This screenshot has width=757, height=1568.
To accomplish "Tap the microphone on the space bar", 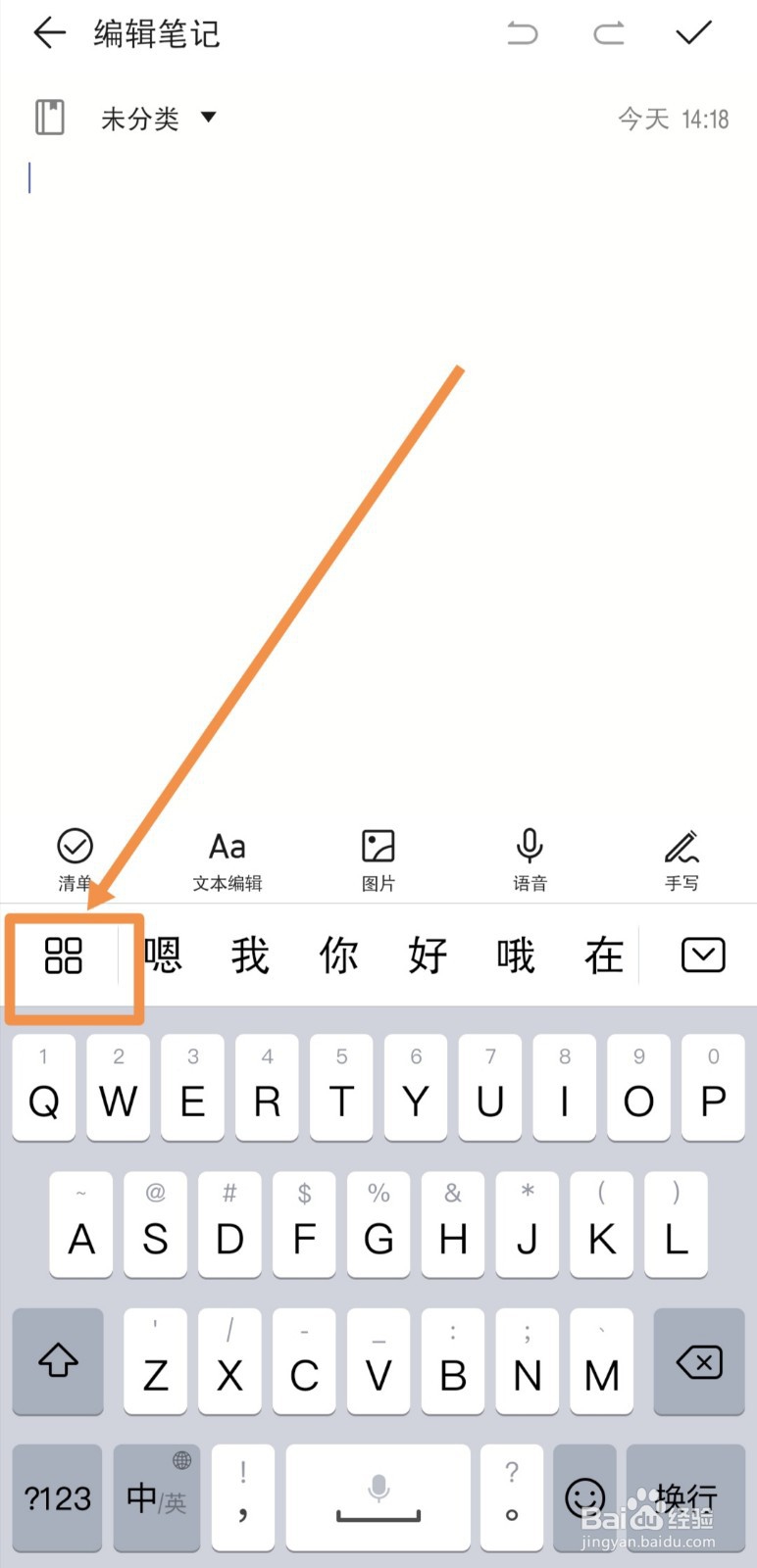I will (378, 1494).
